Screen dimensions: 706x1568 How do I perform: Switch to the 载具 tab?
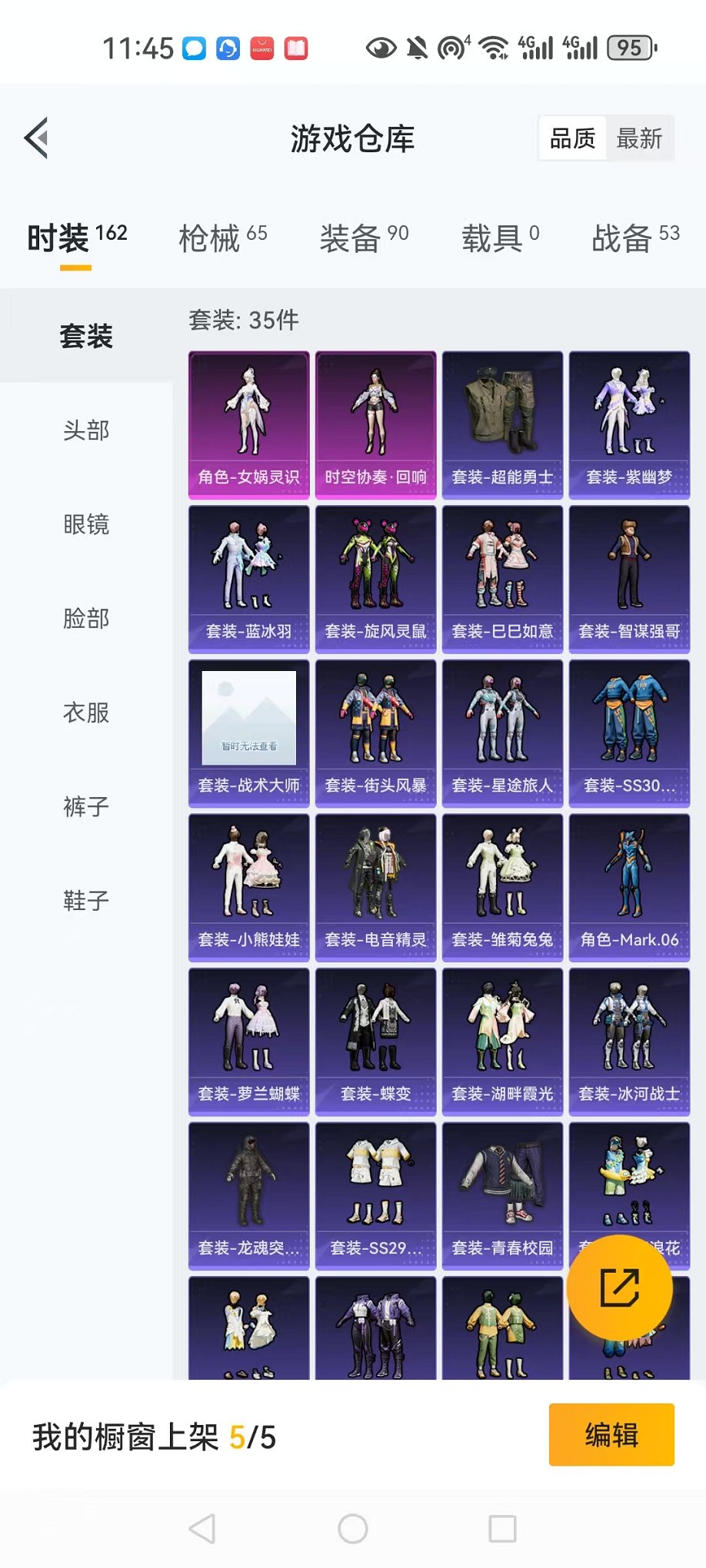pyautogui.click(x=501, y=238)
